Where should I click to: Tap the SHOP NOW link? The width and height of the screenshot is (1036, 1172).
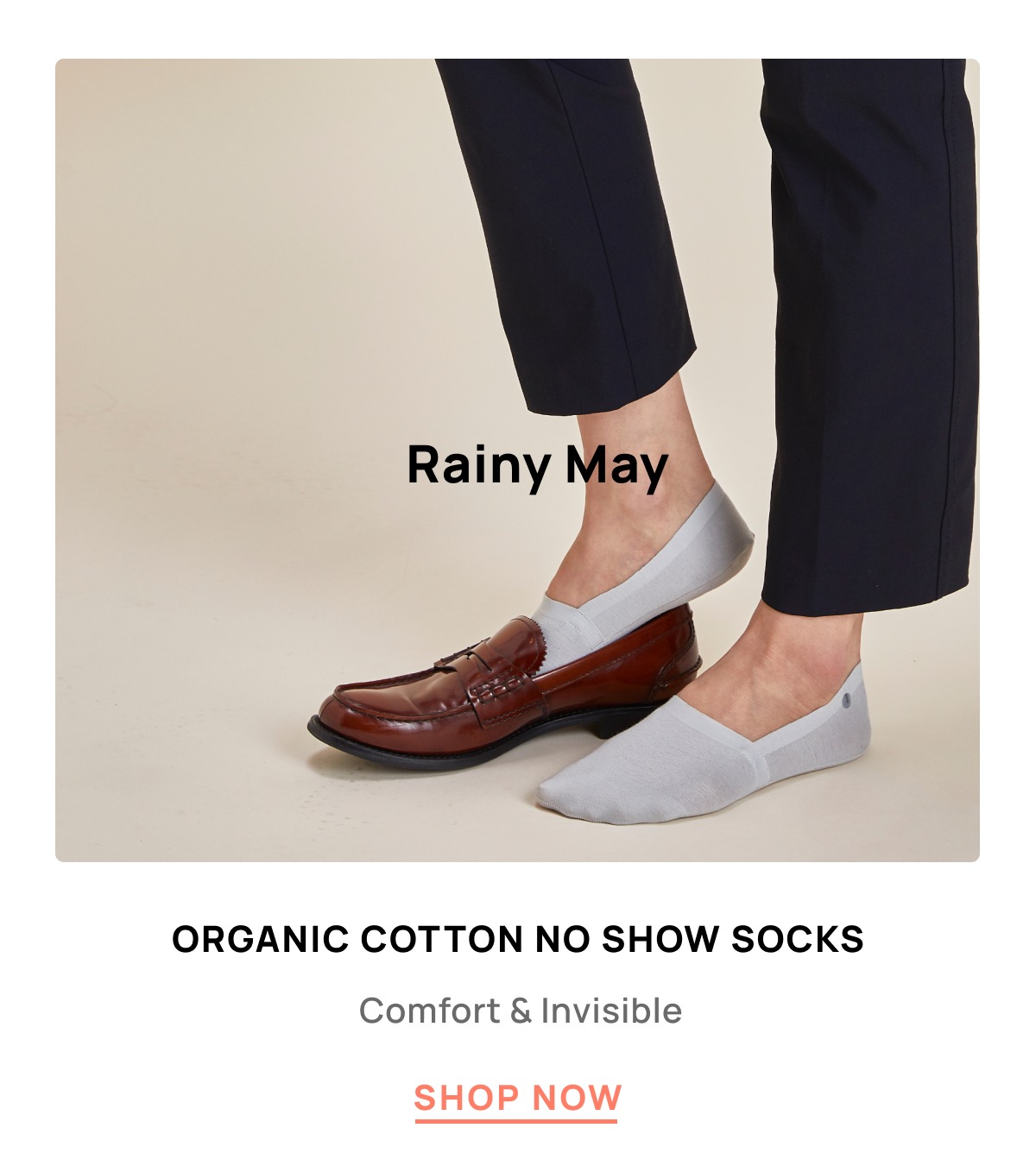pyautogui.click(x=517, y=1098)
